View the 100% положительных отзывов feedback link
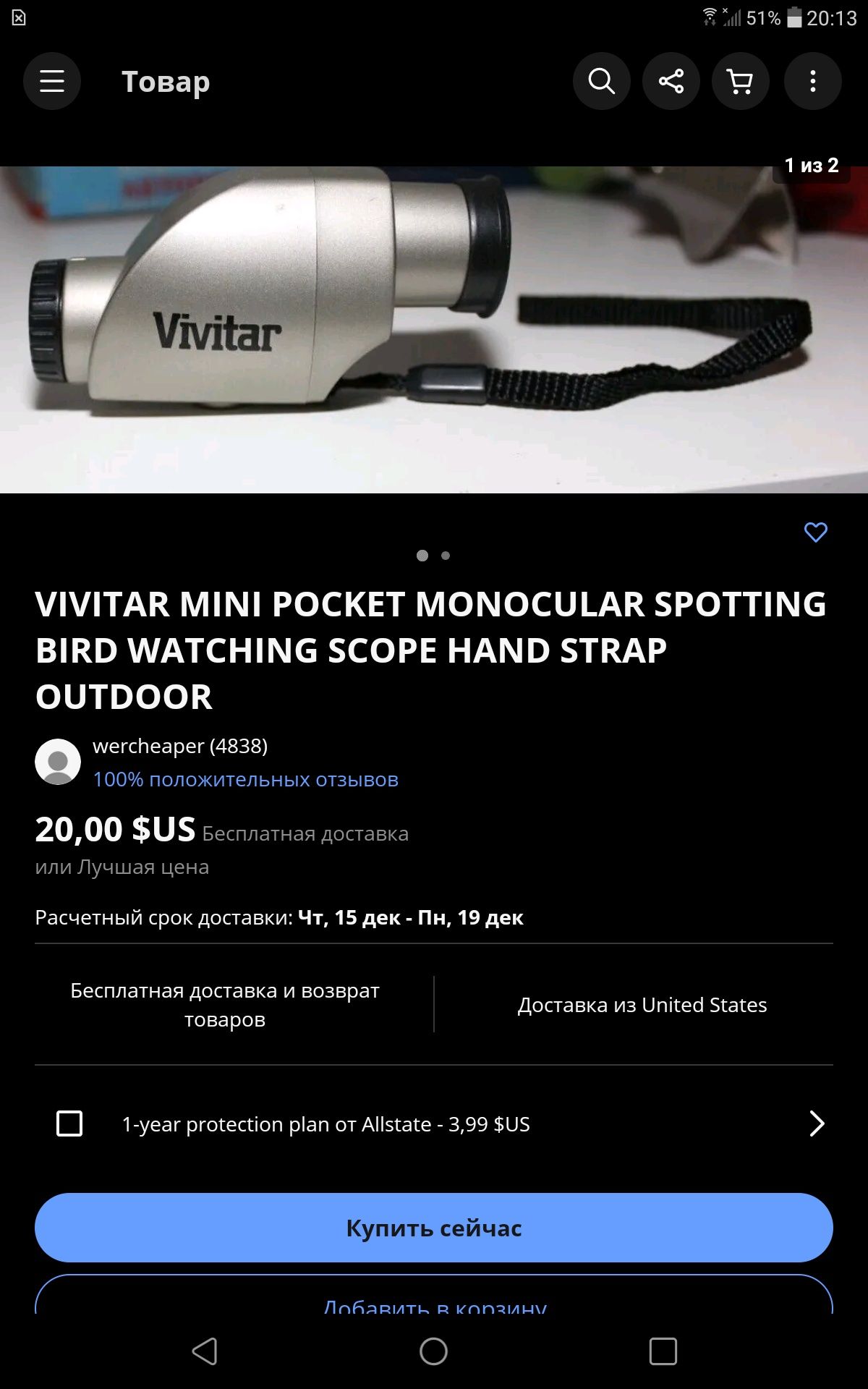Screen dimensions: 868x1389 246,779
